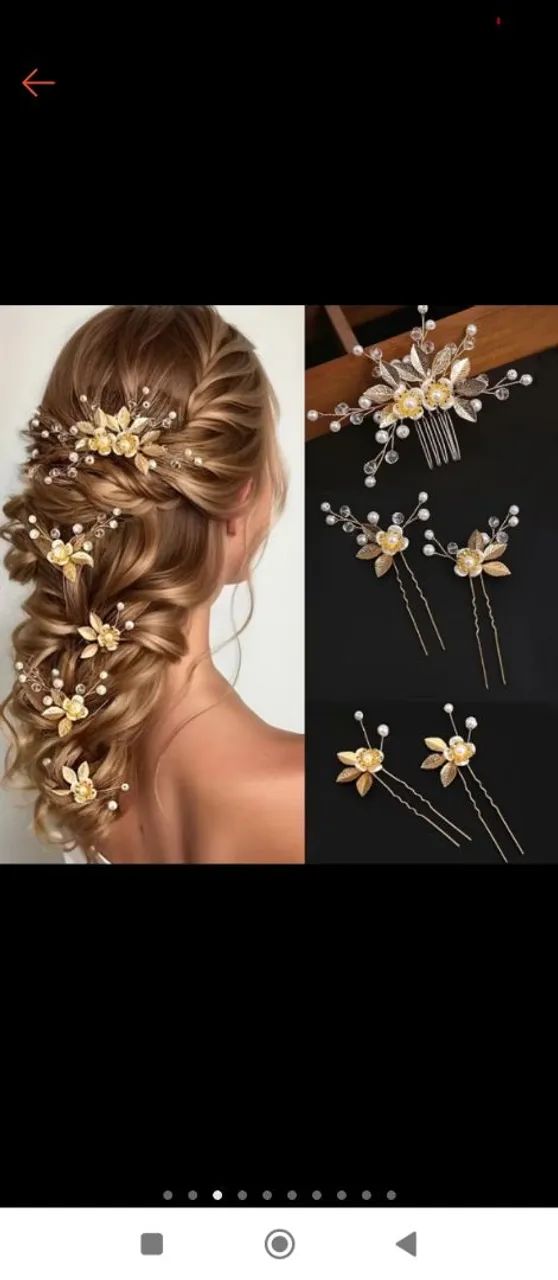The image size is (558, 1280).
Task: Tap the system home circle button
Action: [x=279, y=1244]
